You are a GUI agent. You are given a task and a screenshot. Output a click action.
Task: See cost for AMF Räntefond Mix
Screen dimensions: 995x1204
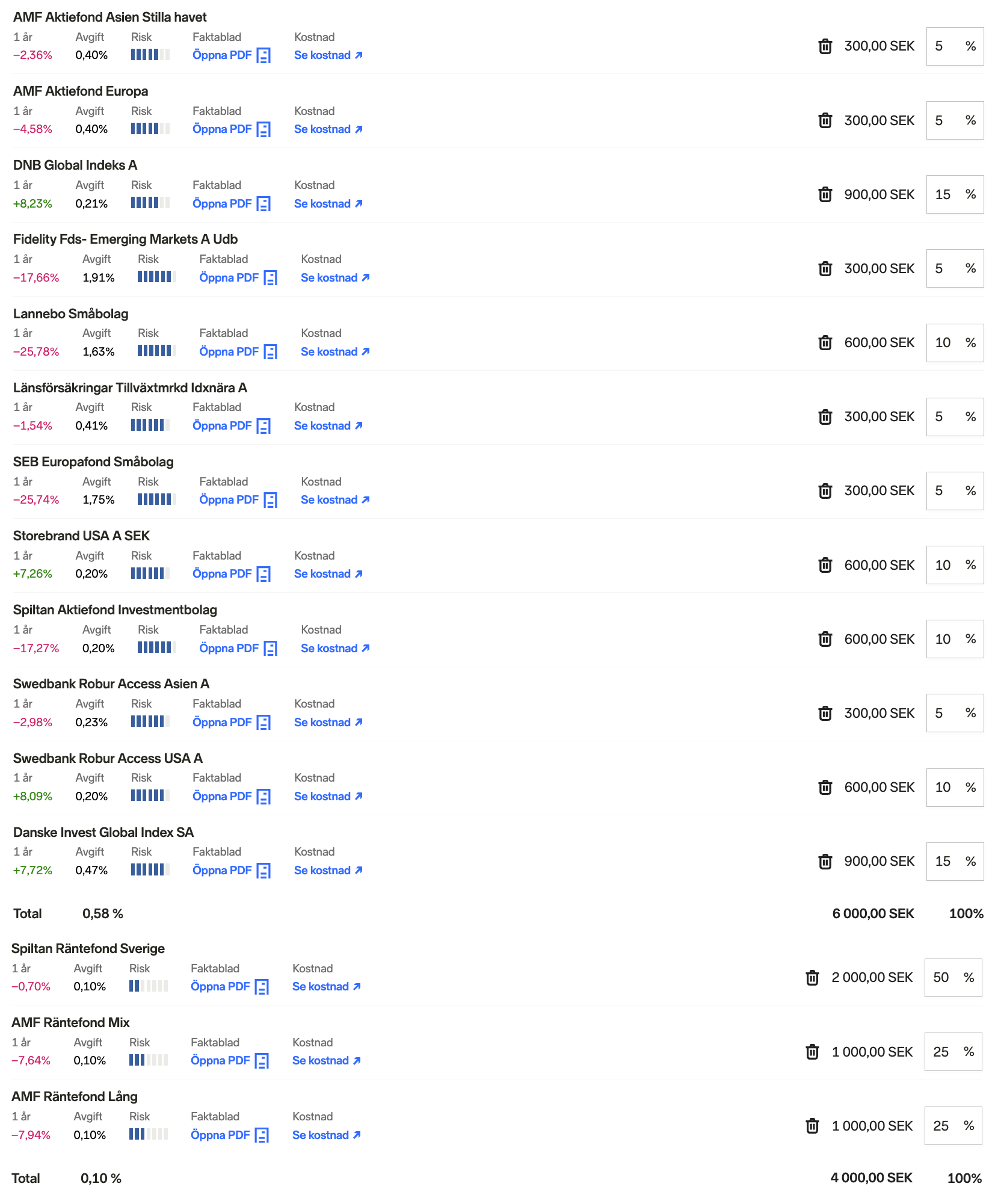[326, 1061]
